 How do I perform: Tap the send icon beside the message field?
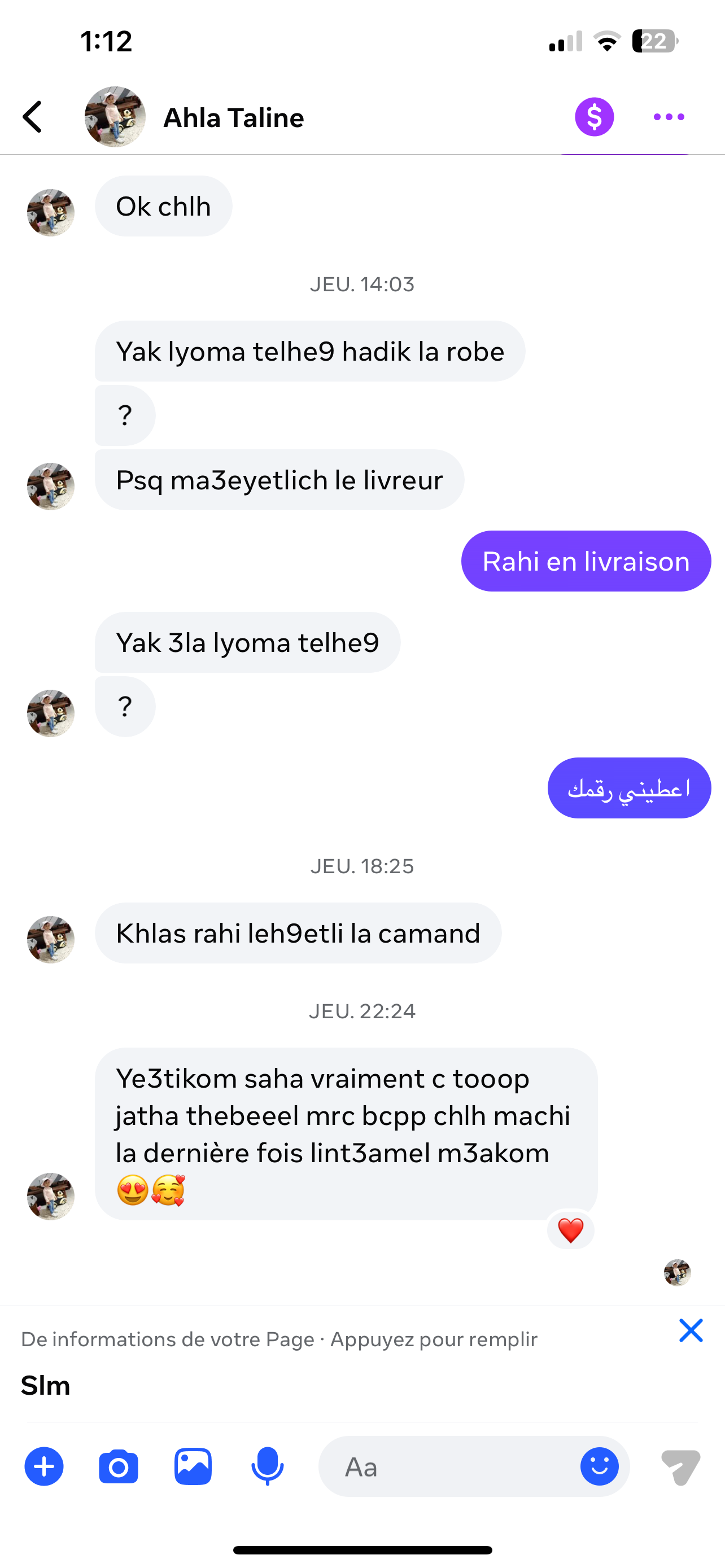point(680,1467)
